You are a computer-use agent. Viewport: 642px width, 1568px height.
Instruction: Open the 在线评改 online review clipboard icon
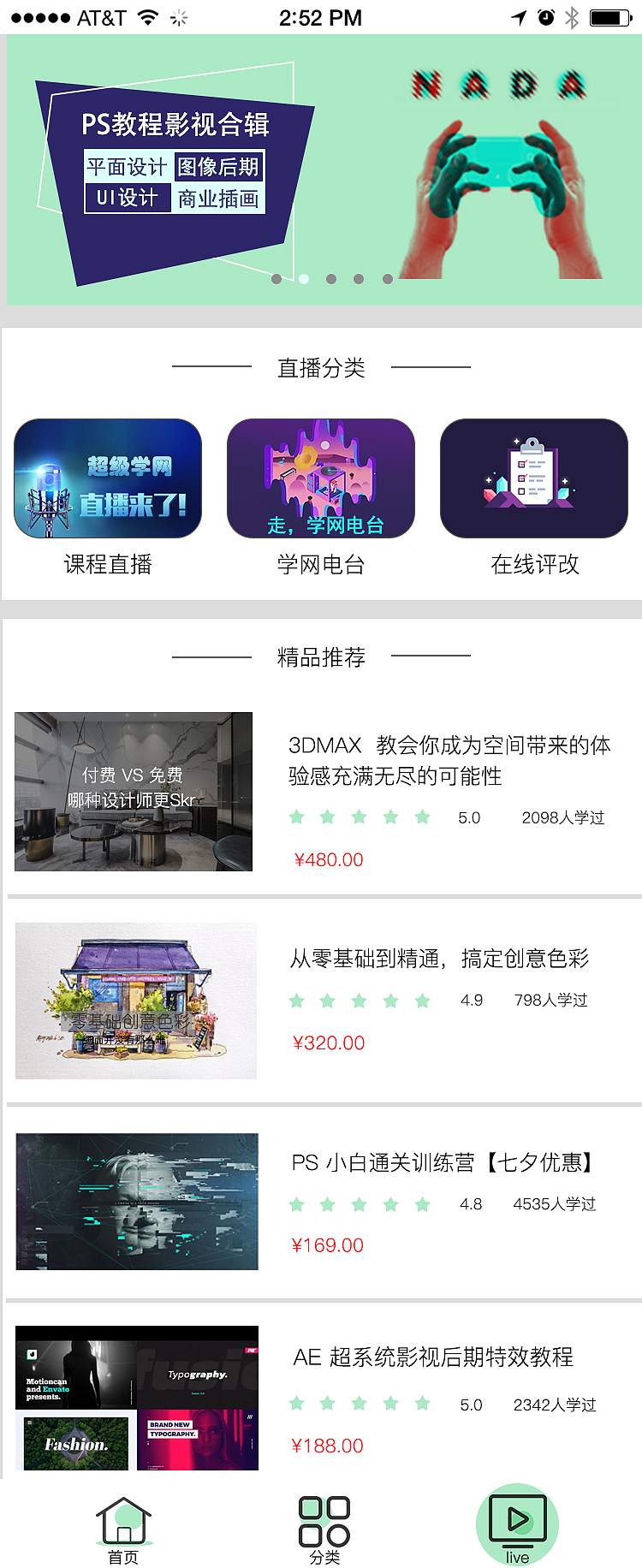(x=533, y=478)
